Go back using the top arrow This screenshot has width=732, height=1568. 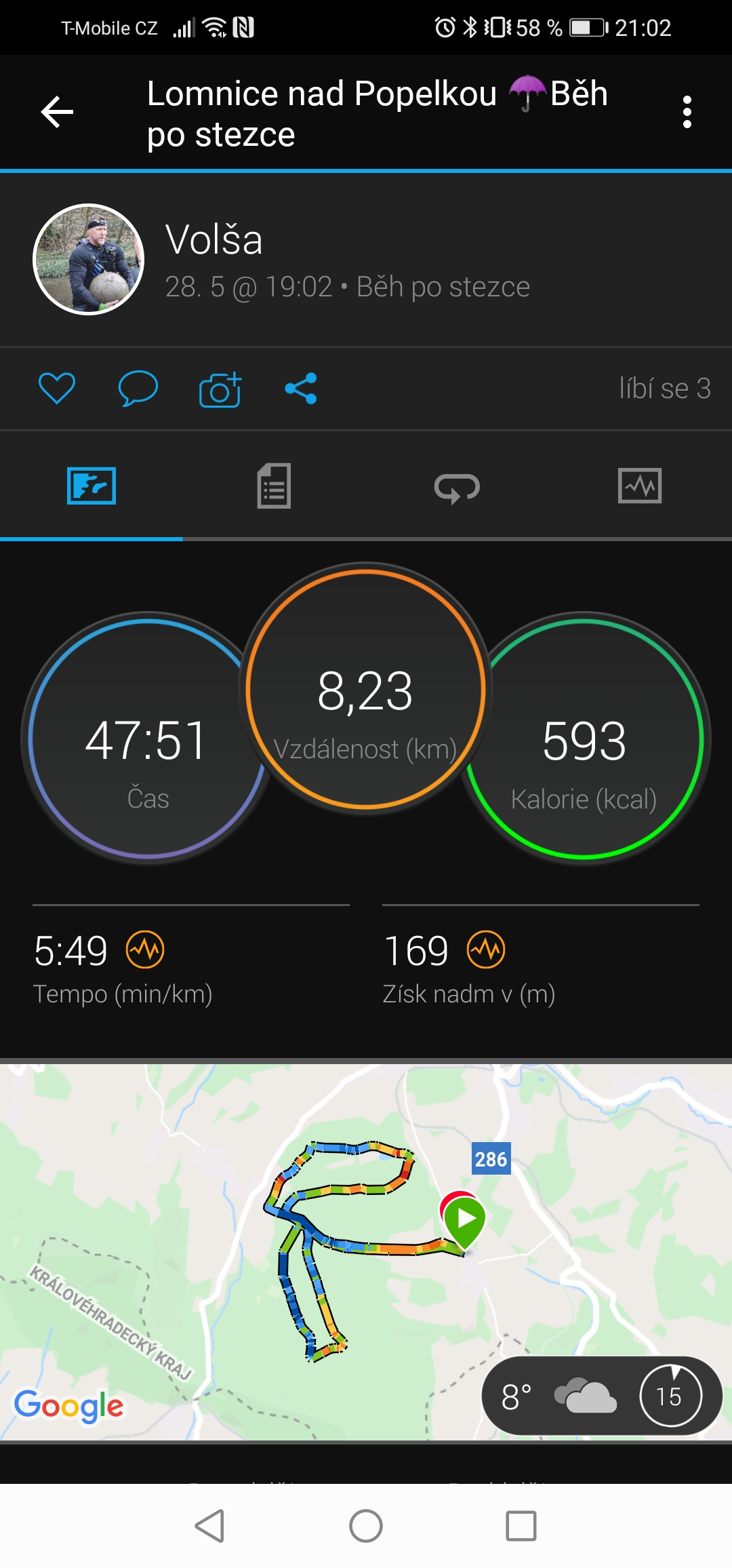tap(57, 112)
